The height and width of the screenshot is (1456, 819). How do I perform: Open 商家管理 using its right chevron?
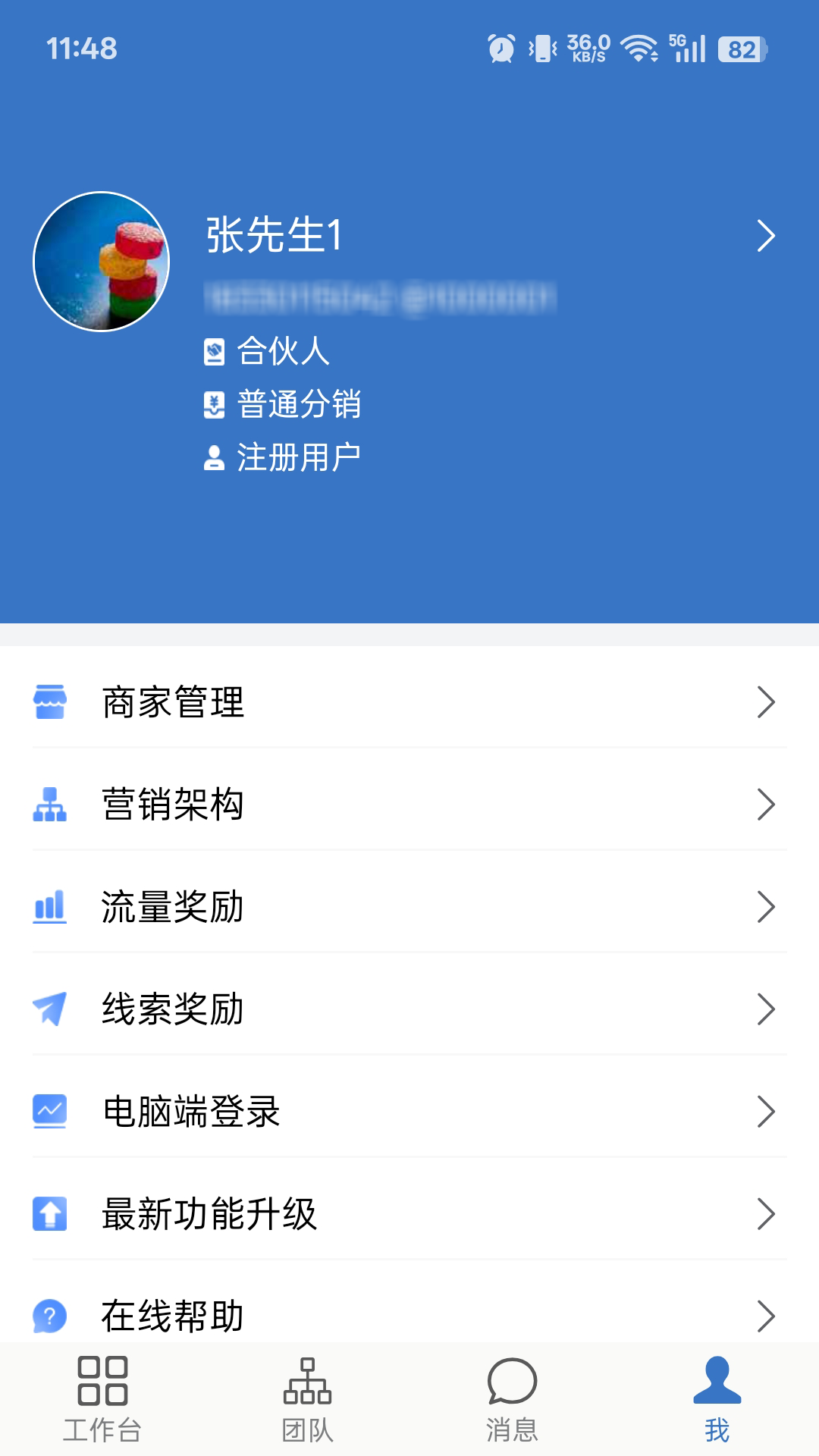point(768,703)
